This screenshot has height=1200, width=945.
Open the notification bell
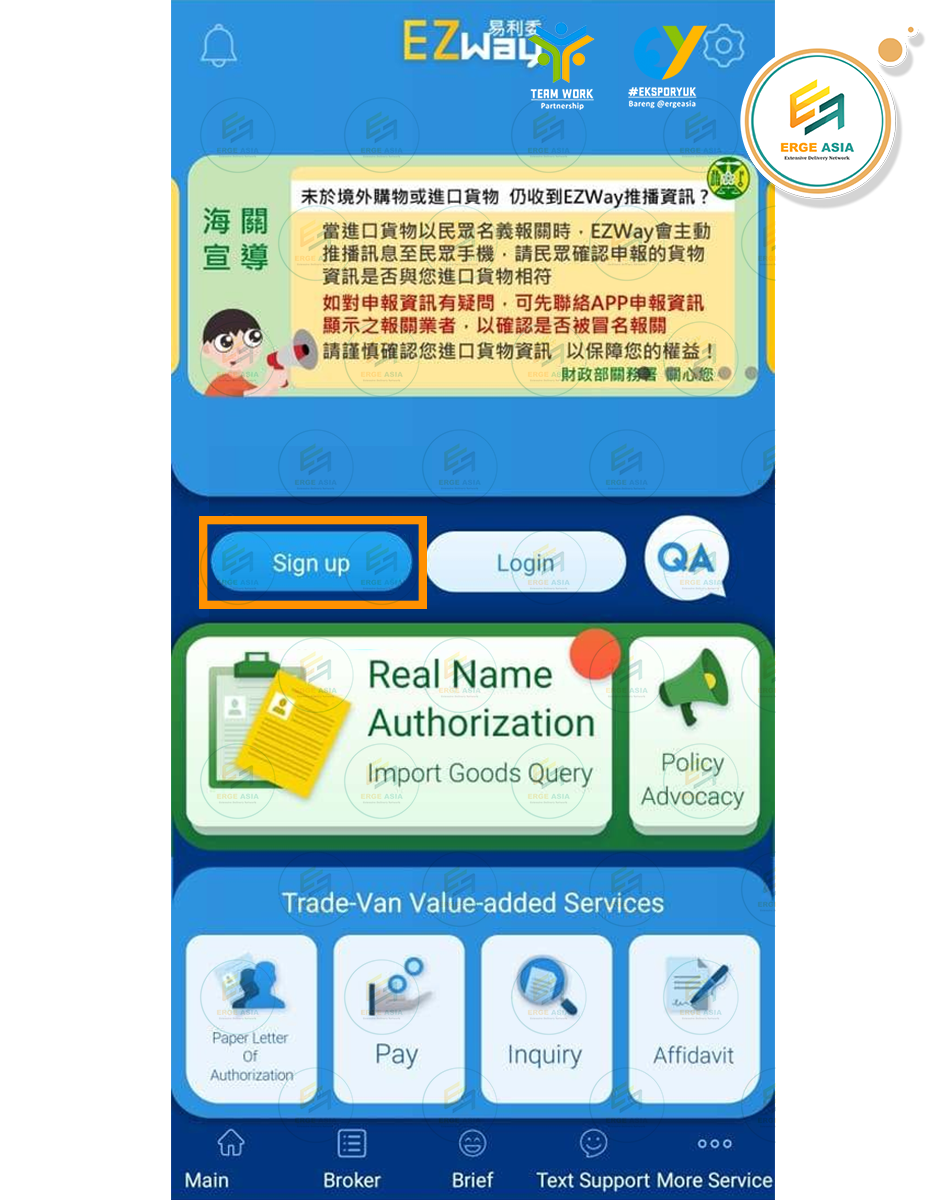[x=221, y=46]
